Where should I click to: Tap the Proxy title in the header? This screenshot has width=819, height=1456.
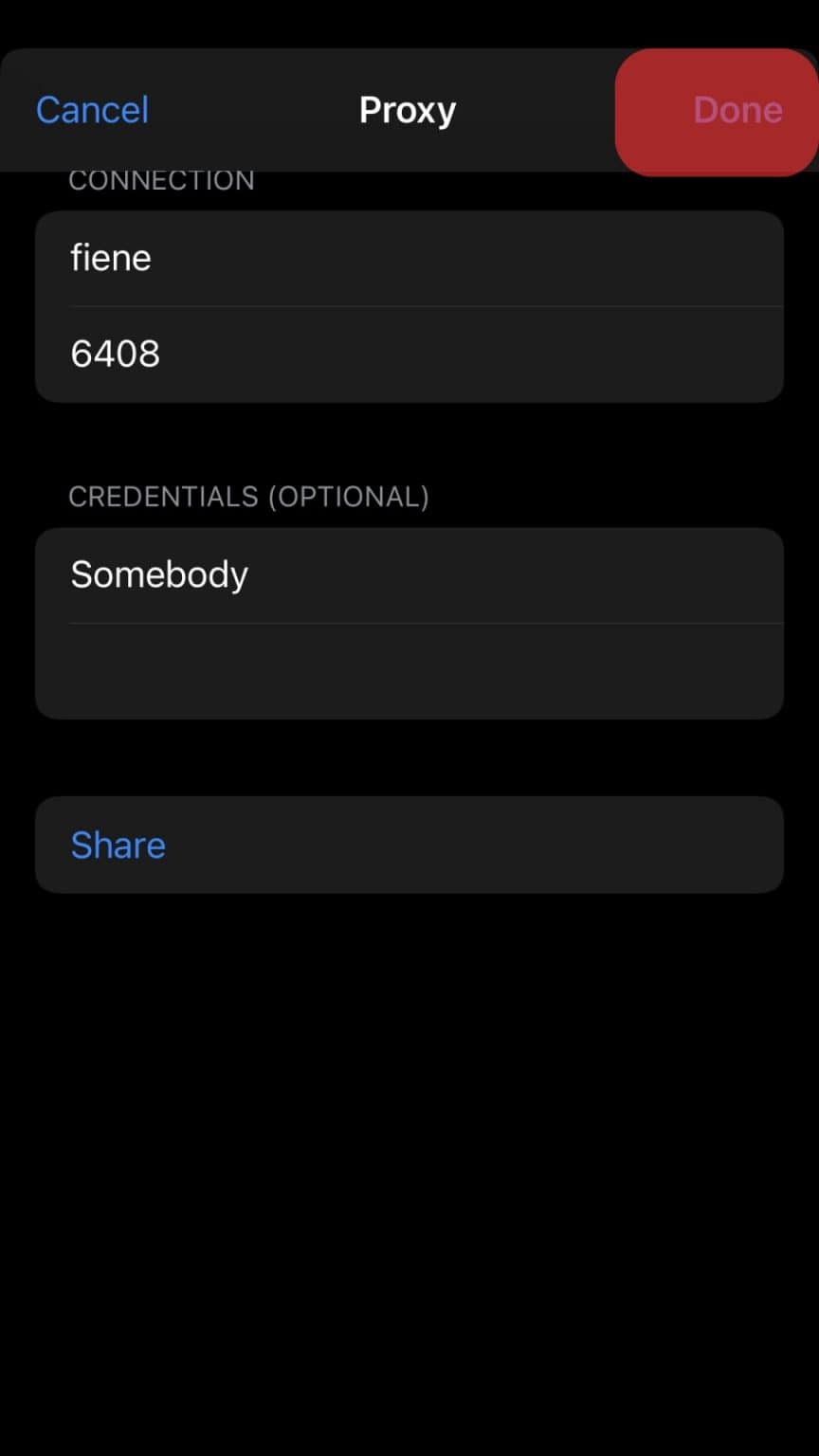pyautogui.click(x=408, y=109)
